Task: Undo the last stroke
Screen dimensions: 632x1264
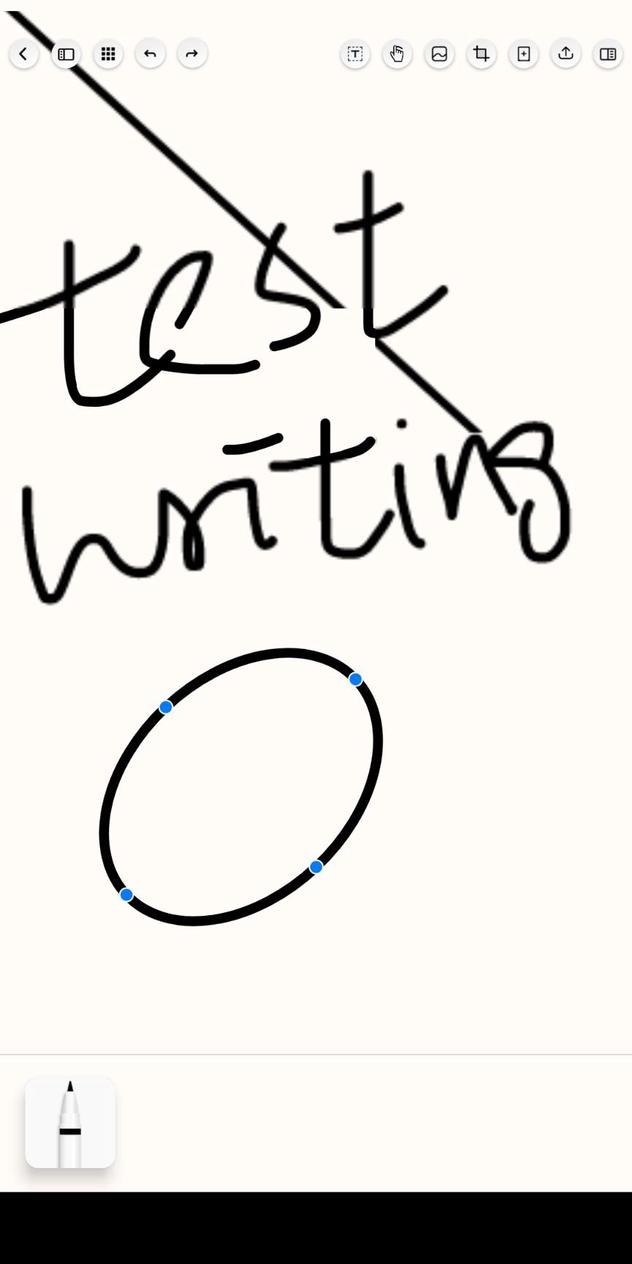Action: click(x=150, y=54)
